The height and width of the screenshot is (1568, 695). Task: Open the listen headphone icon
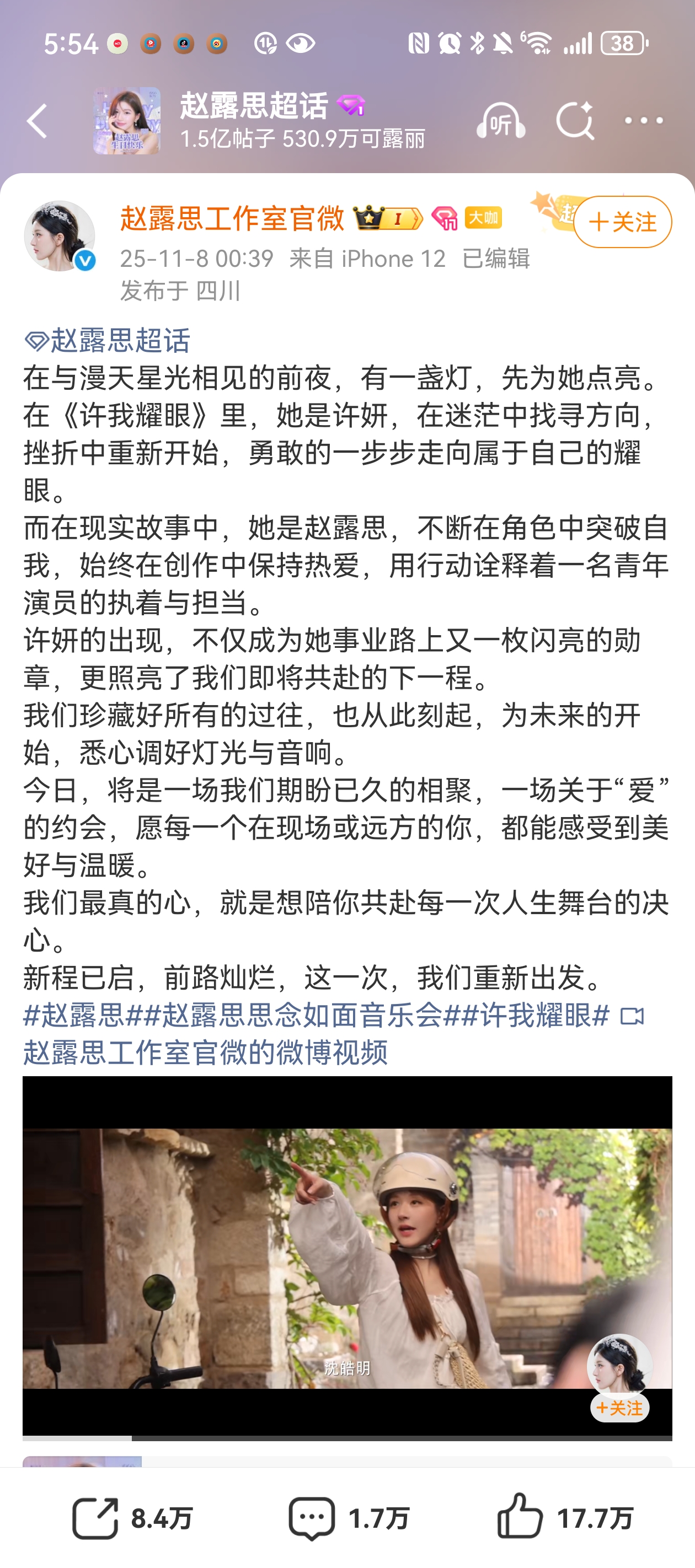(500, 121)
